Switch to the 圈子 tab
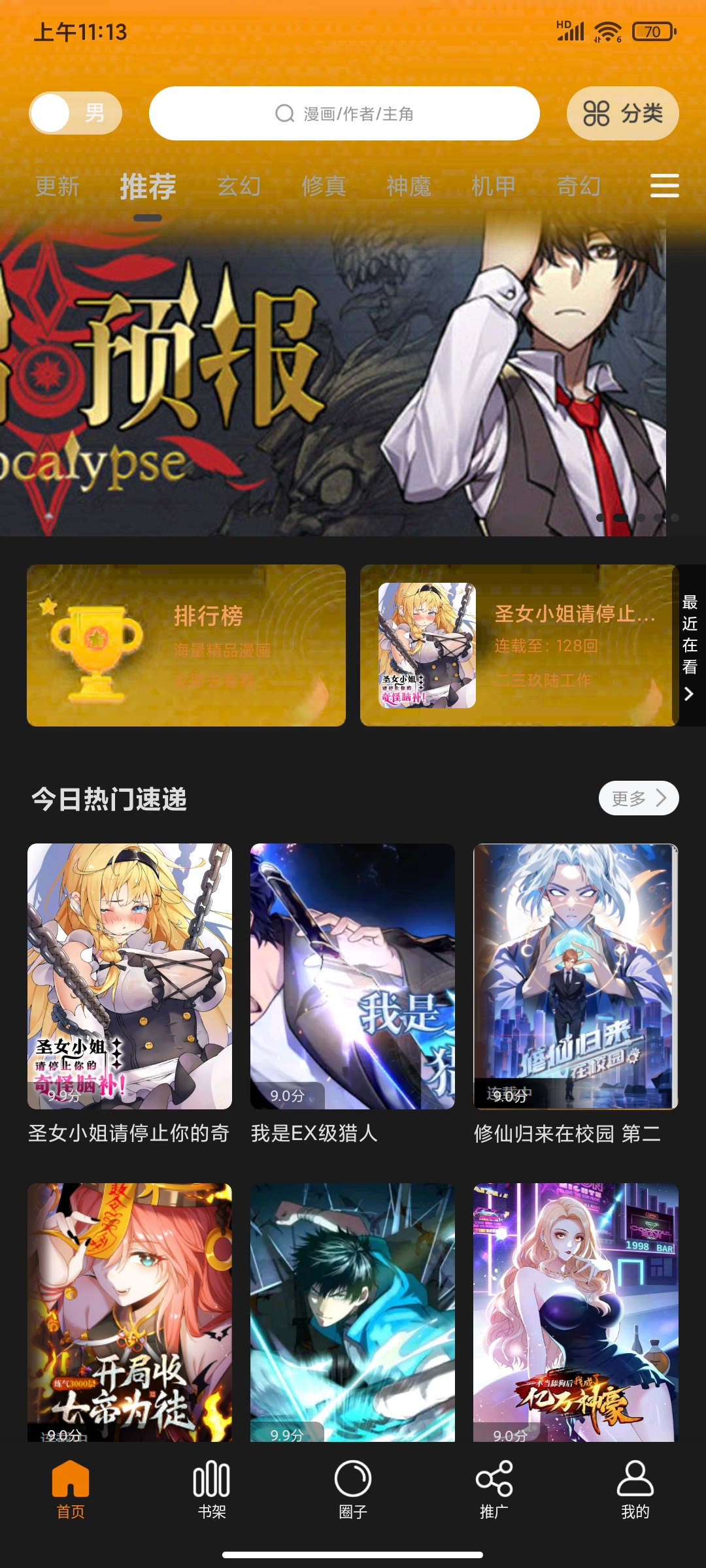Screen dimensions: 706x1568 tap(353, 1490)
